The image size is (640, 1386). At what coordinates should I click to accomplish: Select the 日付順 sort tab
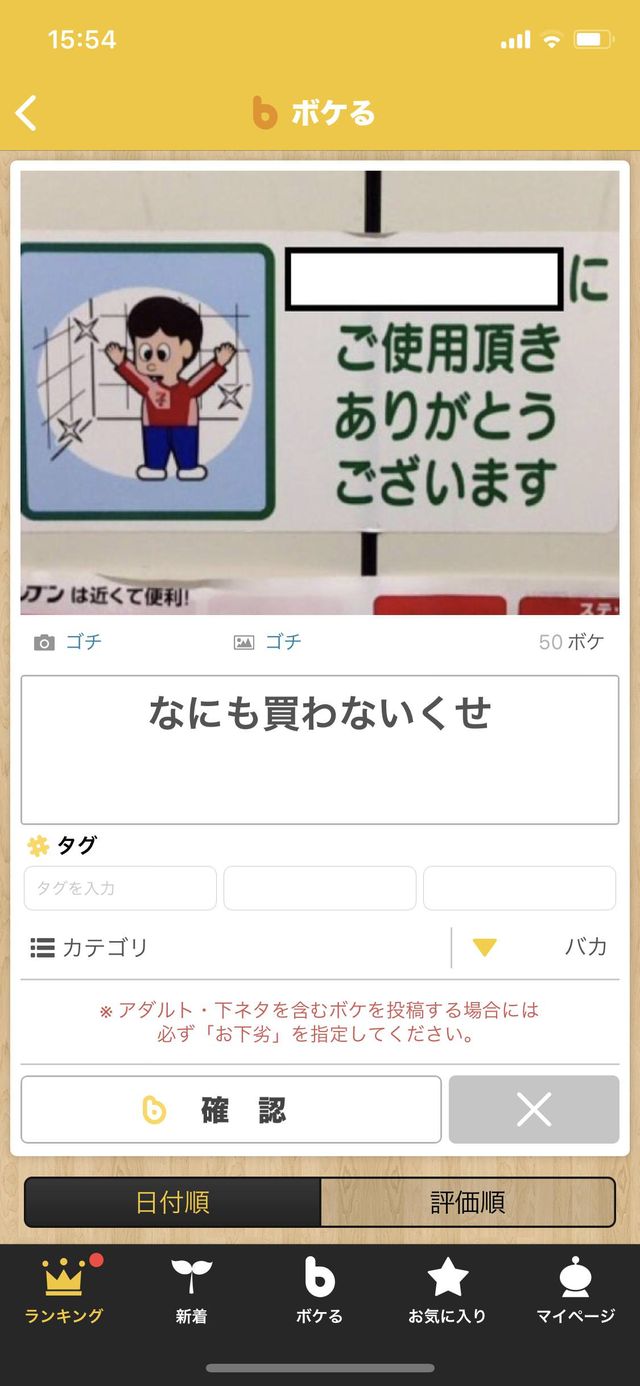(x=172, y=1202)
